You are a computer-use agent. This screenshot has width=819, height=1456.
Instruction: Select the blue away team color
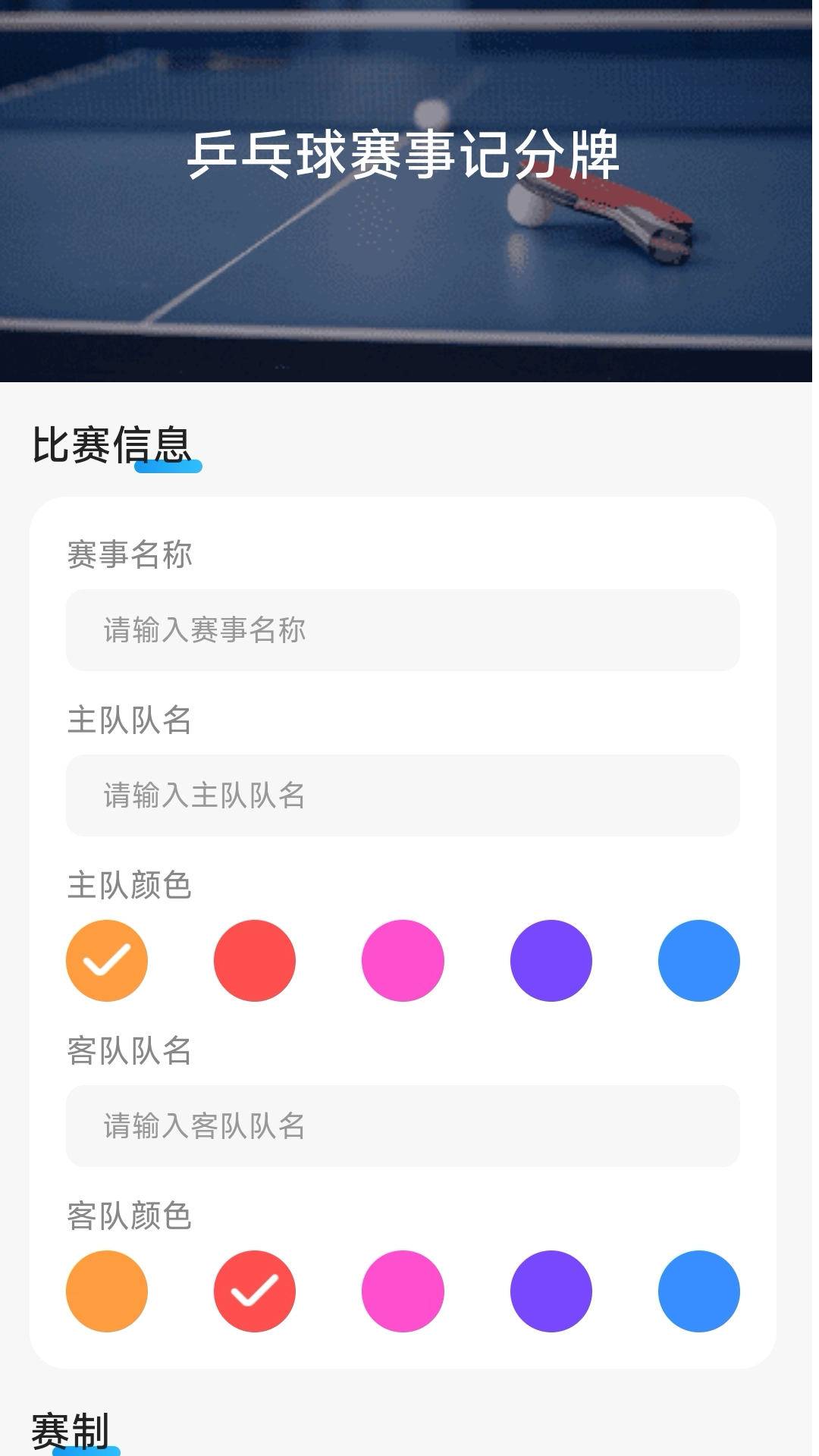click(x=698, y=1291)
